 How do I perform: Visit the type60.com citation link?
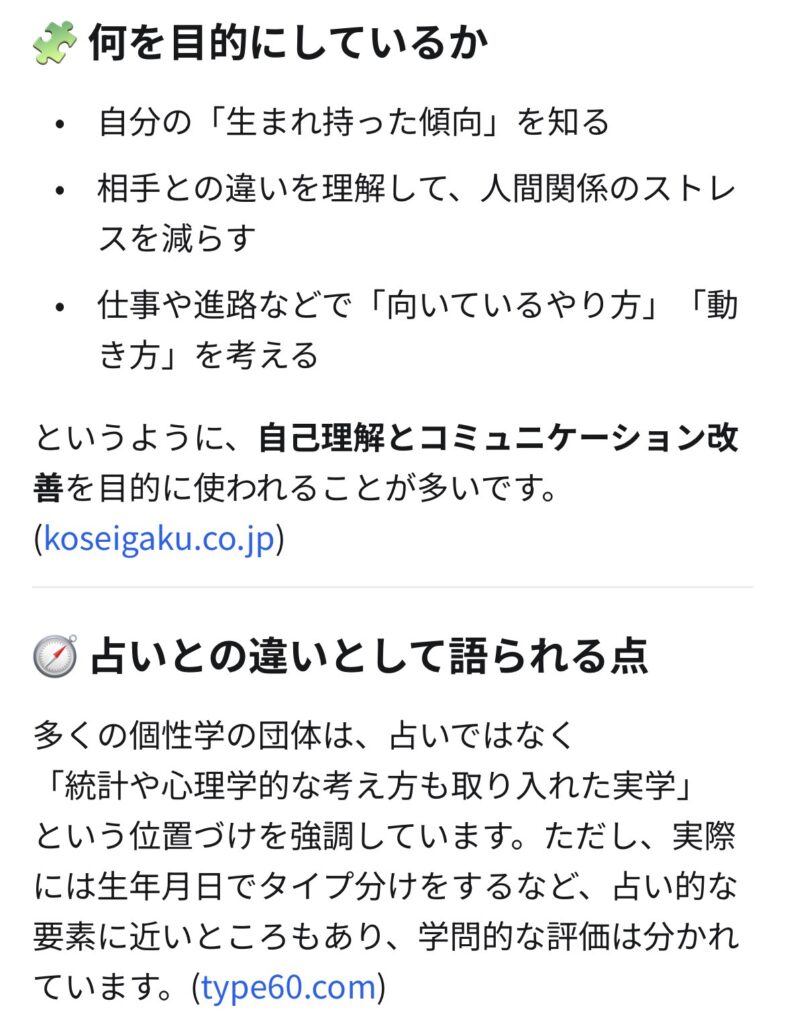[288, 987]
